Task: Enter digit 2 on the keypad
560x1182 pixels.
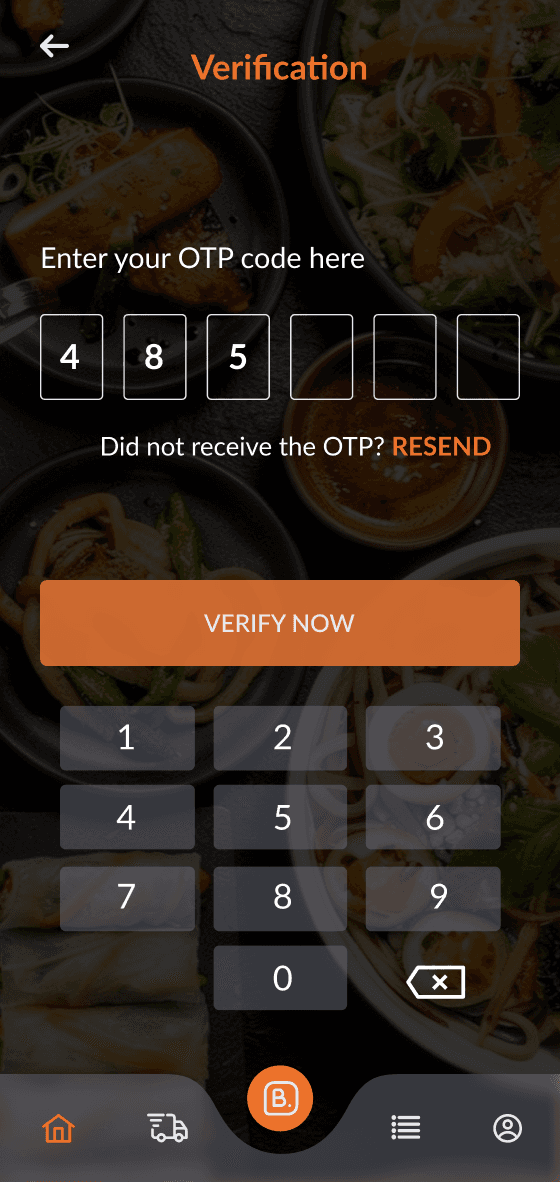Action: coord(280,738)
